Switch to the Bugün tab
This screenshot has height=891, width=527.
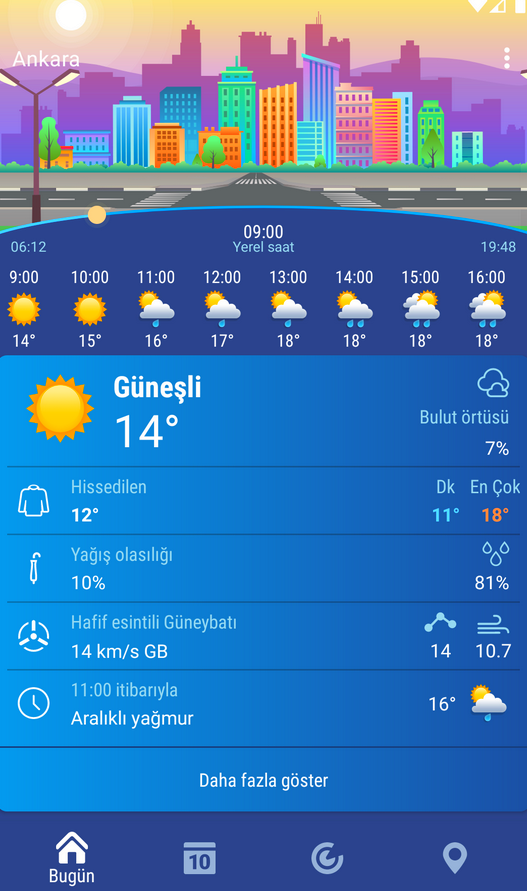(72, 858)
